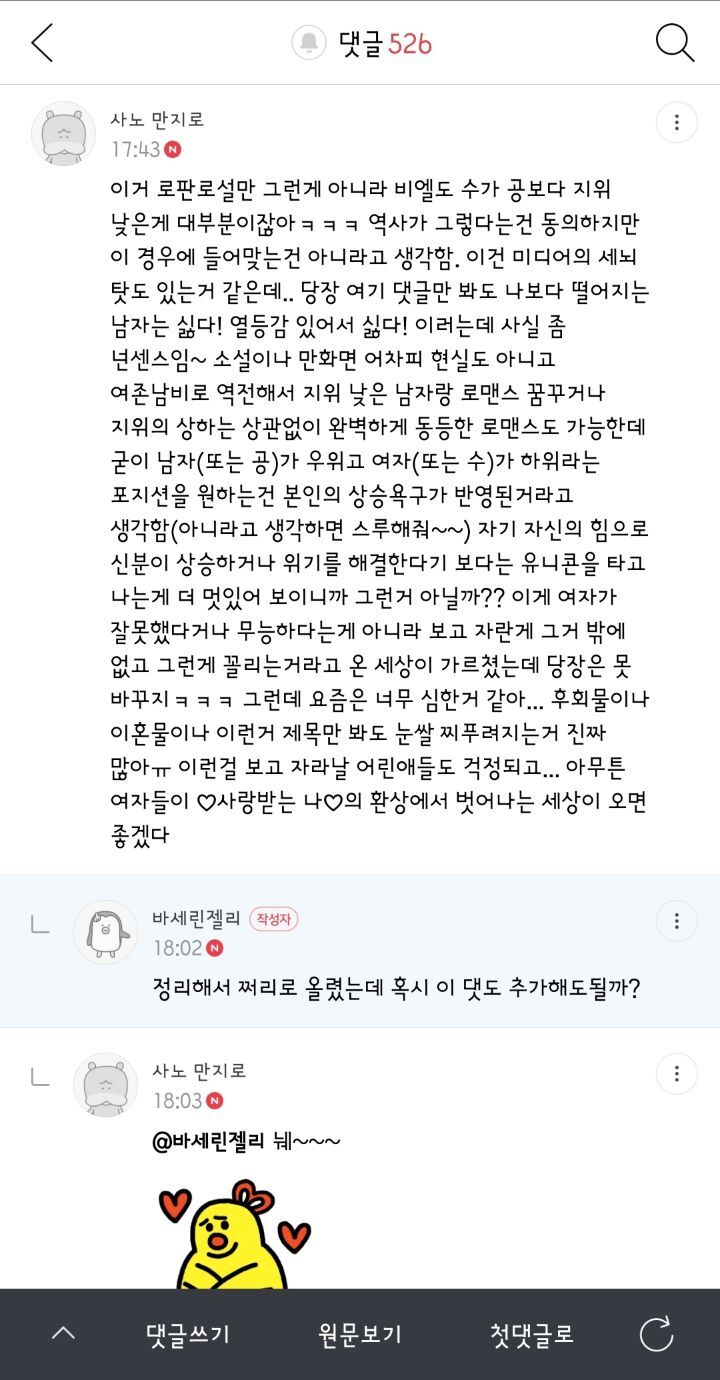The width and height of the screenshot is (720, 1380).
Task: View the first 사노 만지로 profile picture
Action: 64,133
